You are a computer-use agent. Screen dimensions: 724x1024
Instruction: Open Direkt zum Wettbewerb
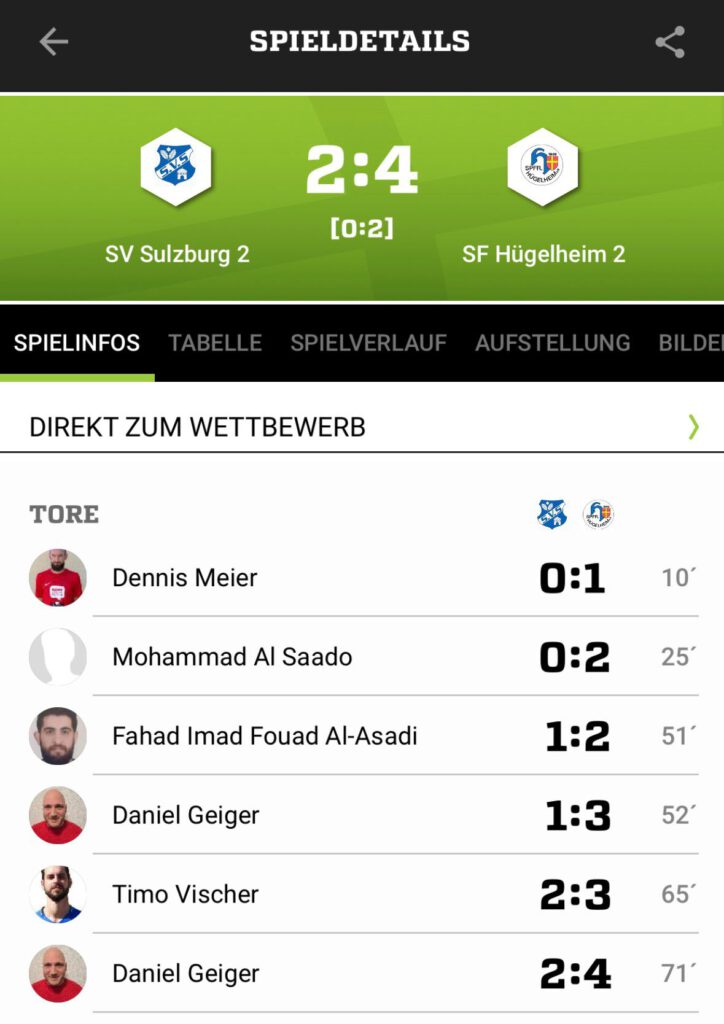pyautogui.click(x=362, y=427)
